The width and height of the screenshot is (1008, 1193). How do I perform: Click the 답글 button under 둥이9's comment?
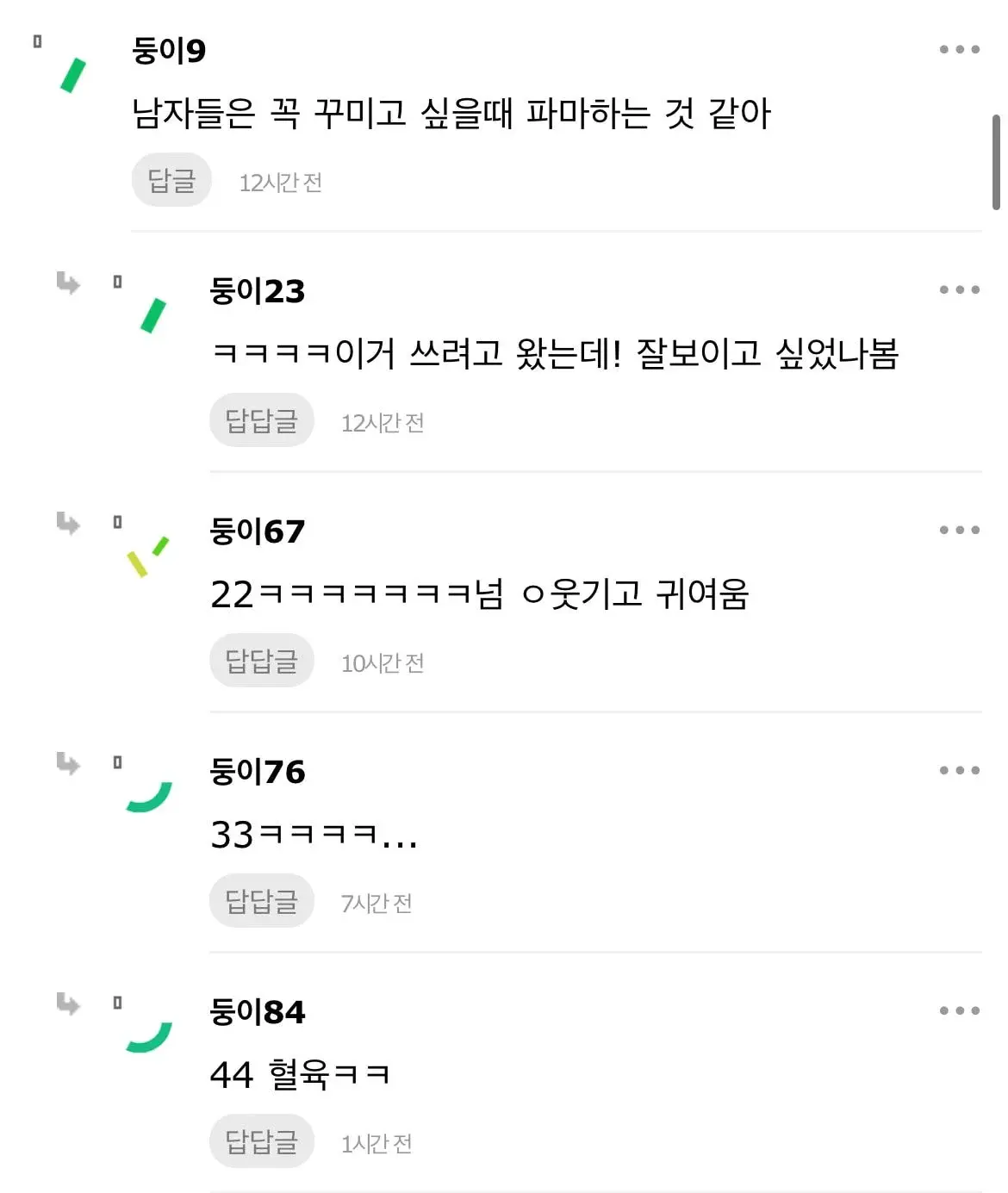click(x=171, y=179)
